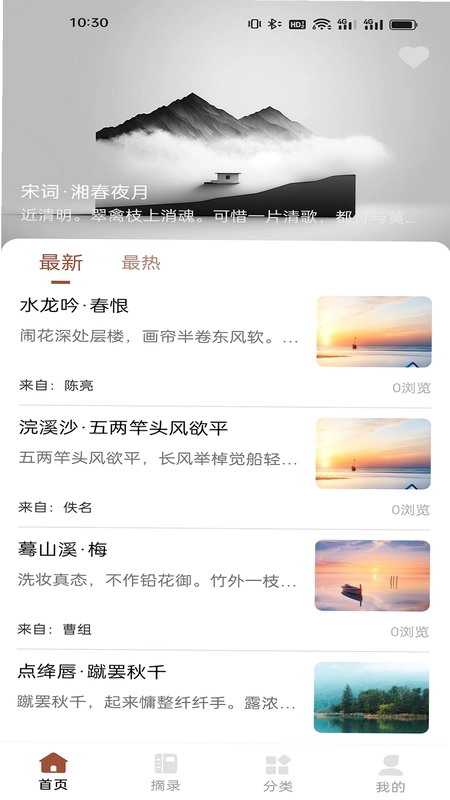Switch to the 最热 tab
The height and width of the screenshot is (800, 450).
click(141, 263)
